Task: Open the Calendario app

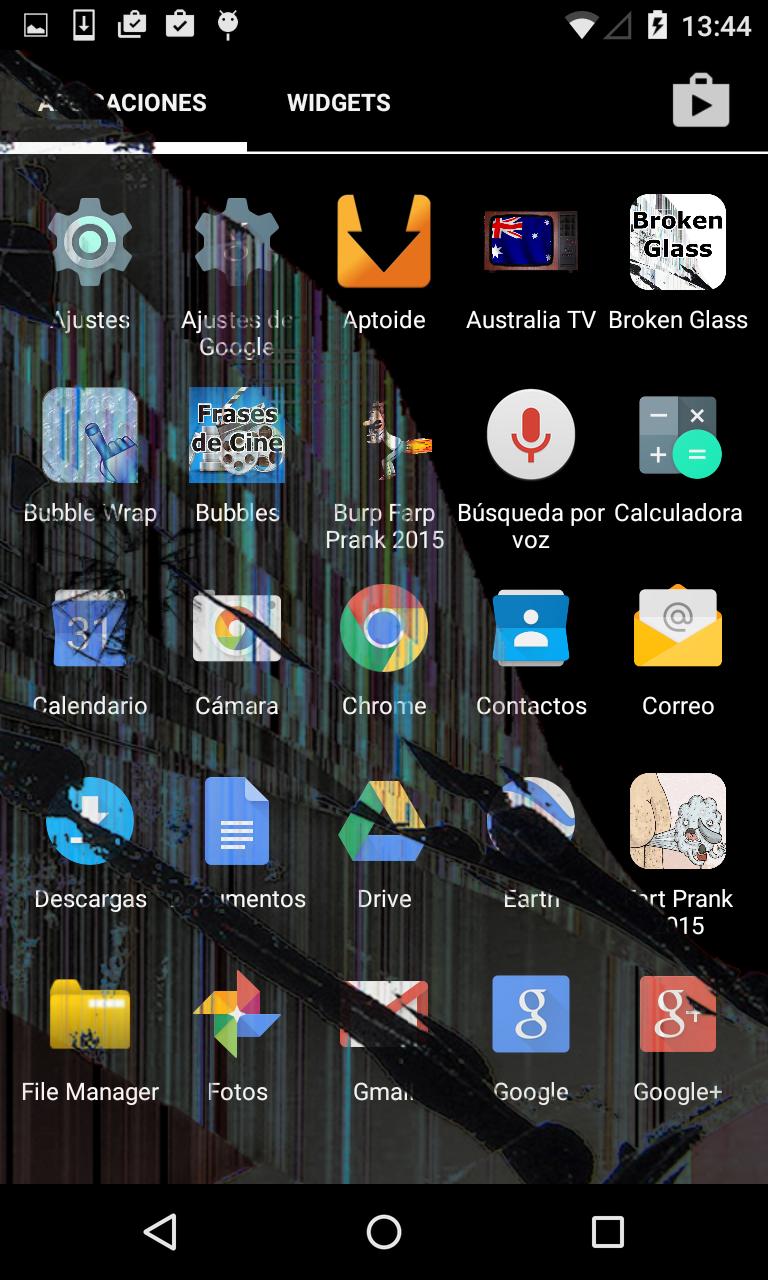Action: (90, 627)
